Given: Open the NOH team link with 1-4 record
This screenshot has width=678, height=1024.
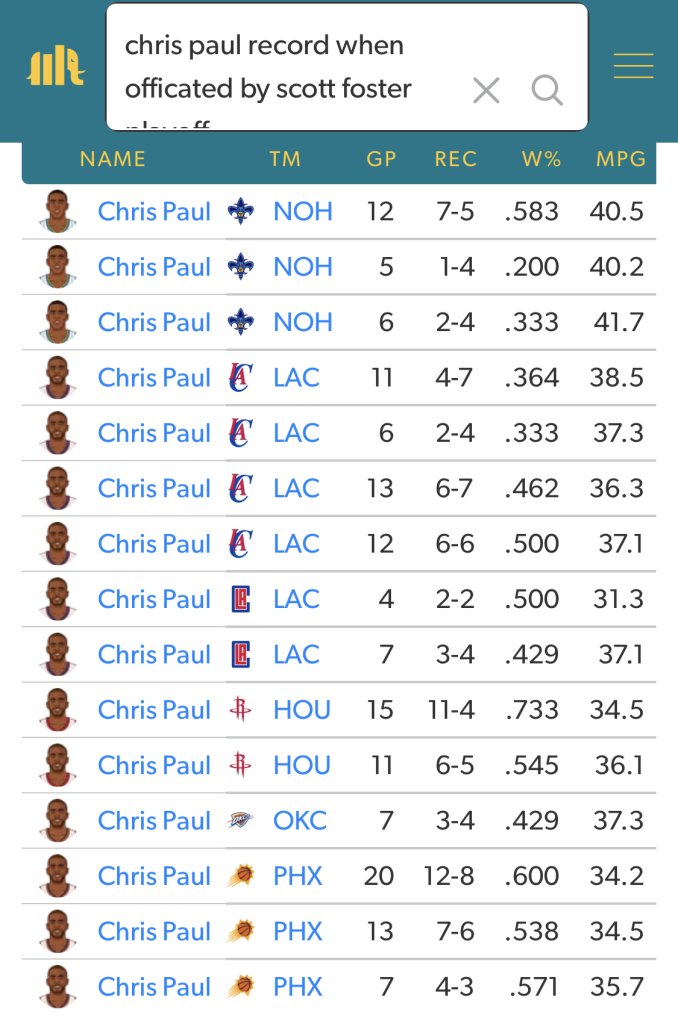Looking at the screenshot, I should (302, 267).
